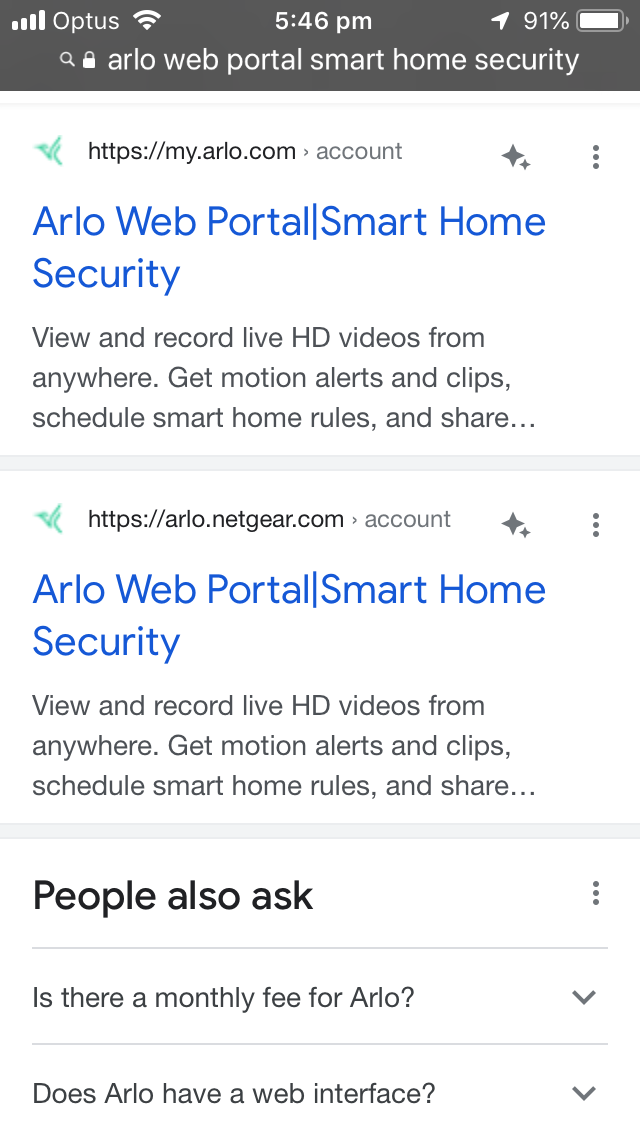Open overflow menu for the arlo.netgear.com result
640x1136 pixels.
pyautogui.click(x=596, y=525)
